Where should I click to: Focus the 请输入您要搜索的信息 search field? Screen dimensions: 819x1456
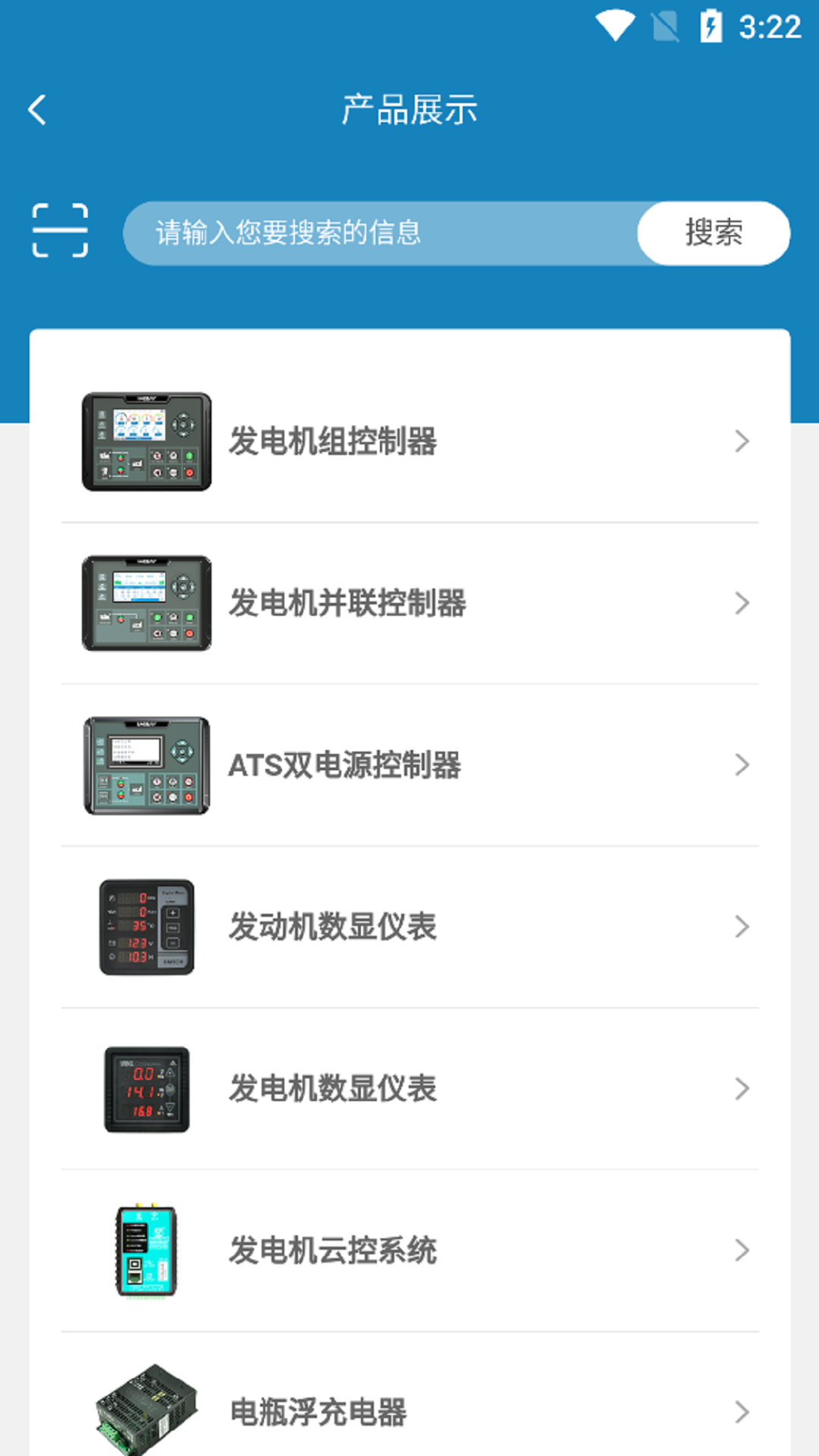(x=379, y=233)
